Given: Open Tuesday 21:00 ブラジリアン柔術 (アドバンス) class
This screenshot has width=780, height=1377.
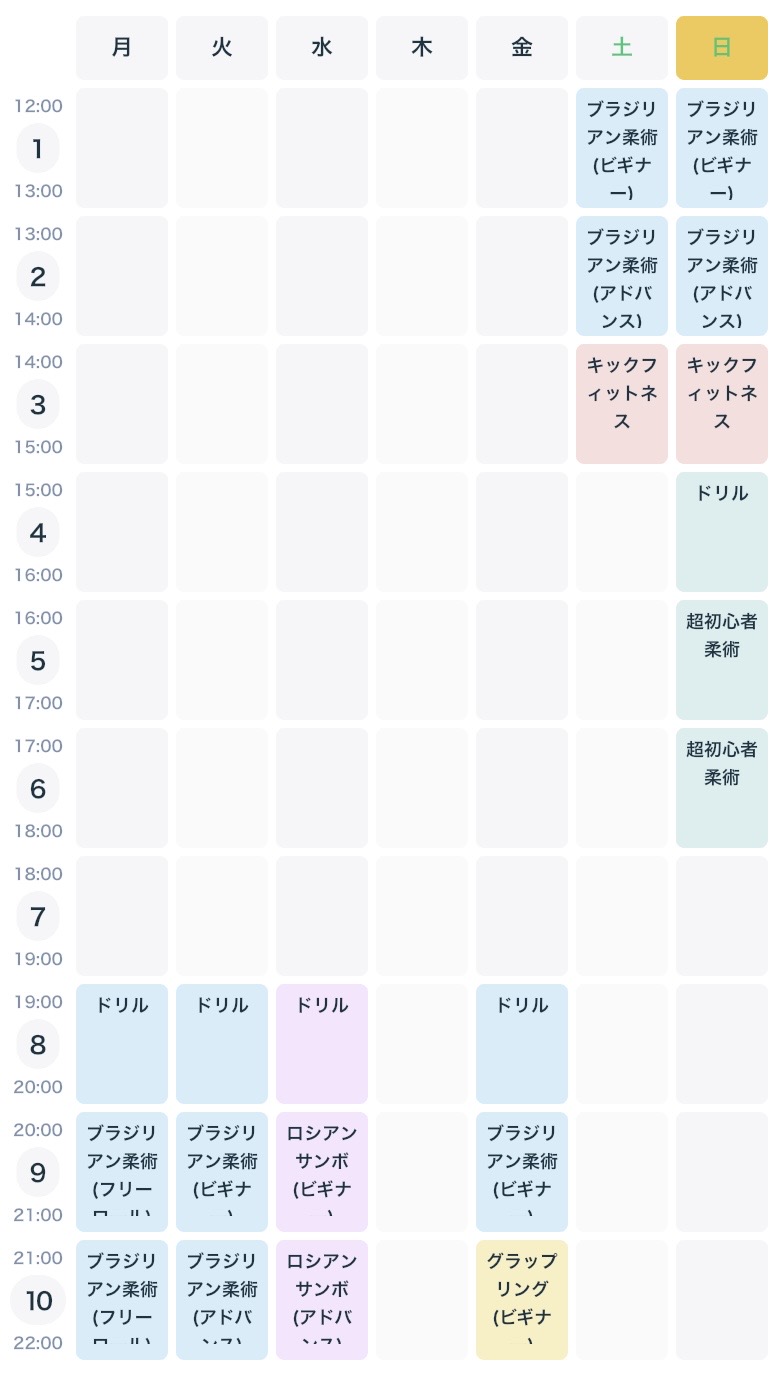Looking at the screenshot, I should 222,1300.
